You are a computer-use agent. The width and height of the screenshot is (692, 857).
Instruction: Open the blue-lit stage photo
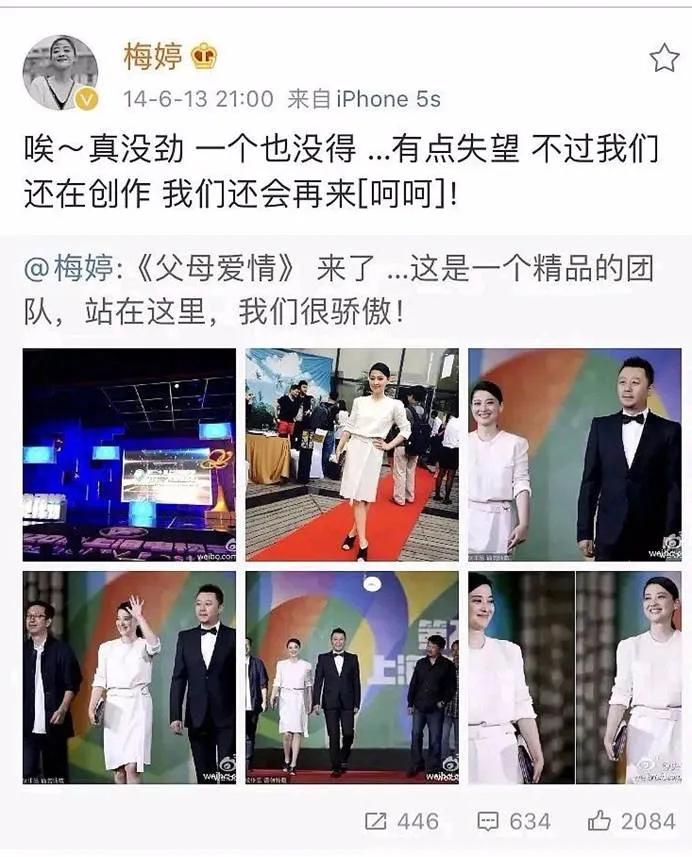[129, 454]
